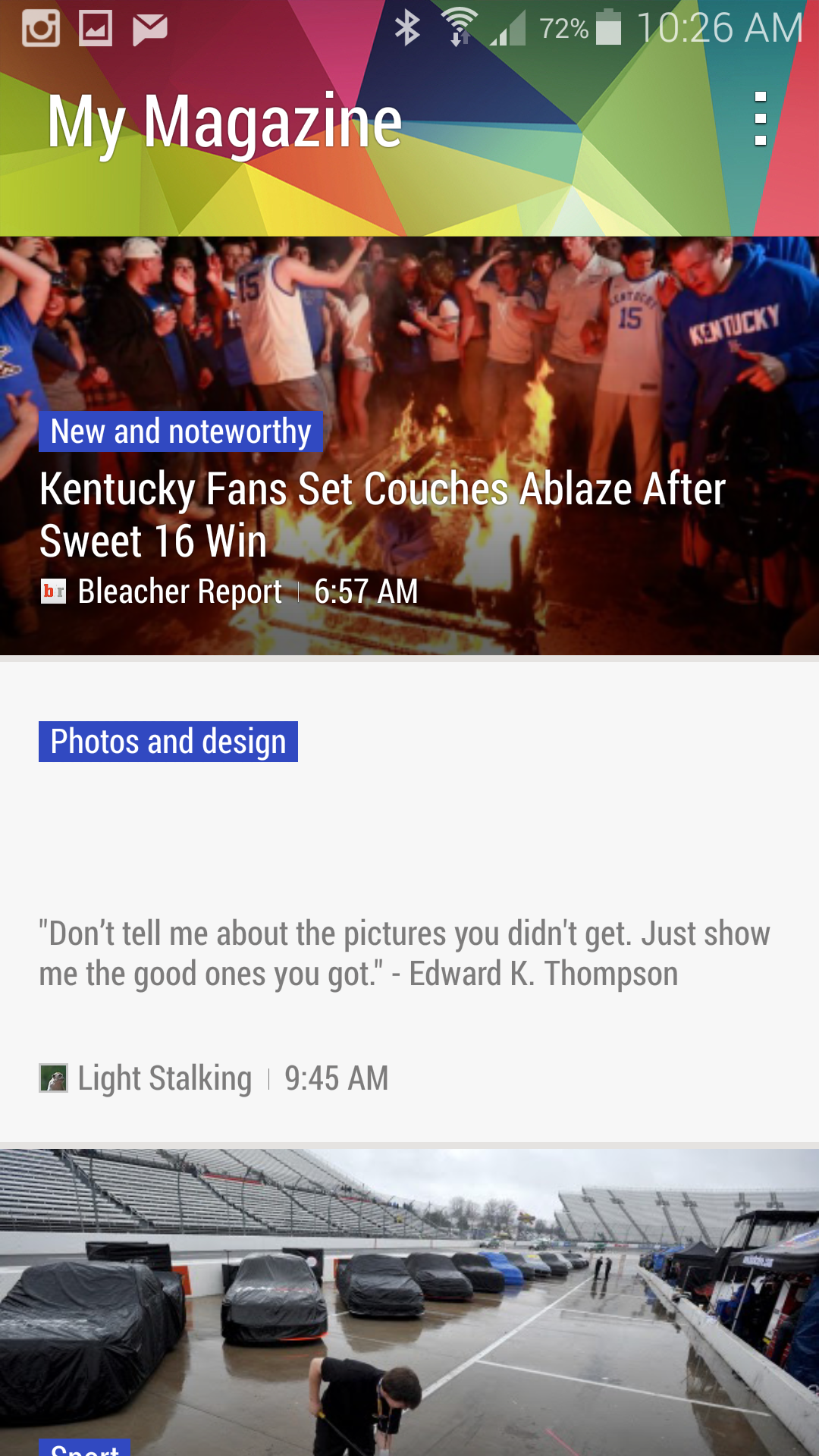Tap the Light Stalking source icon
This screenshot has width=819, height=1456.
(x=55, y=1078)
